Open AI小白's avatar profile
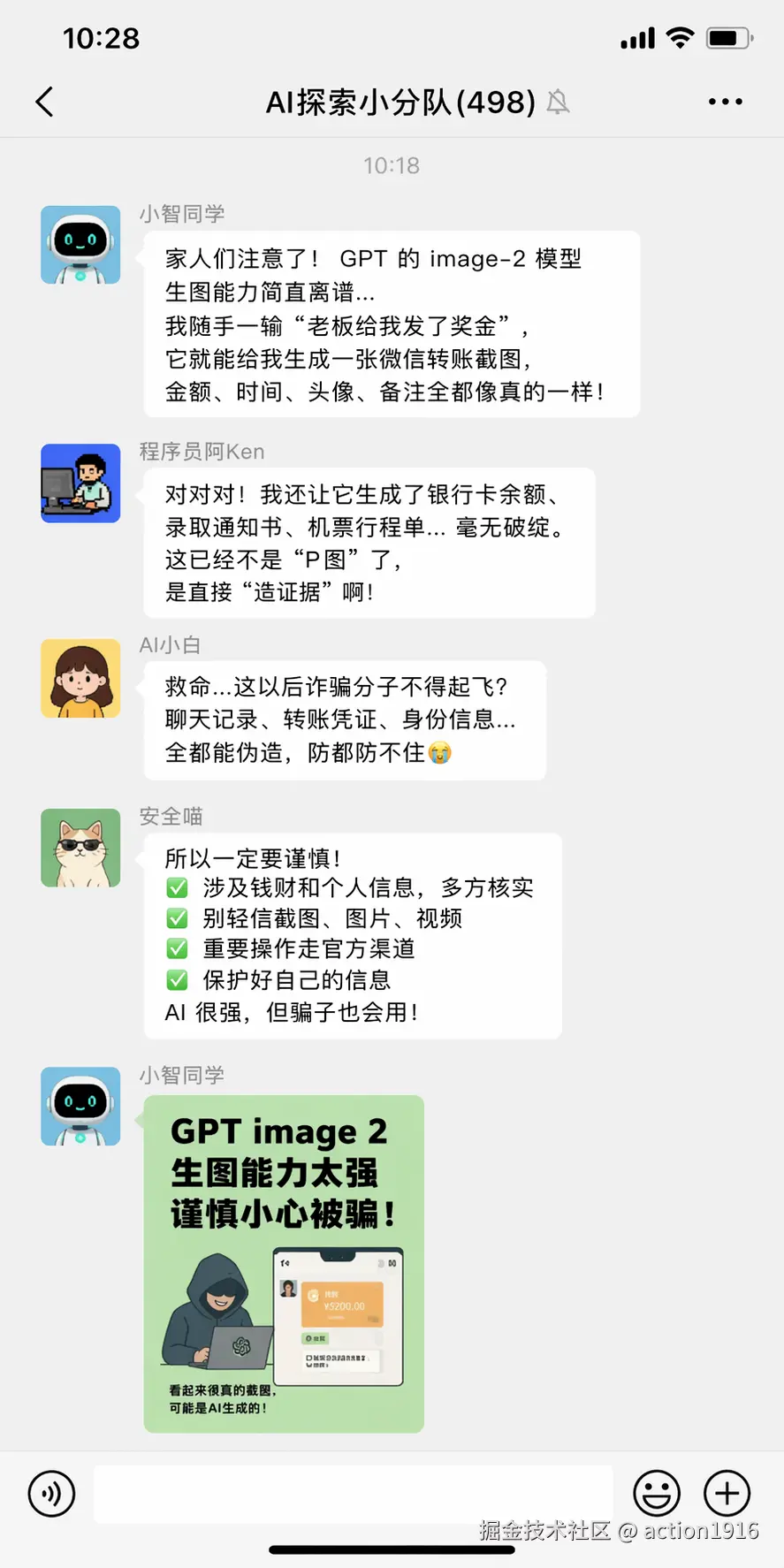784x1568 pixels. coord(80,678)
